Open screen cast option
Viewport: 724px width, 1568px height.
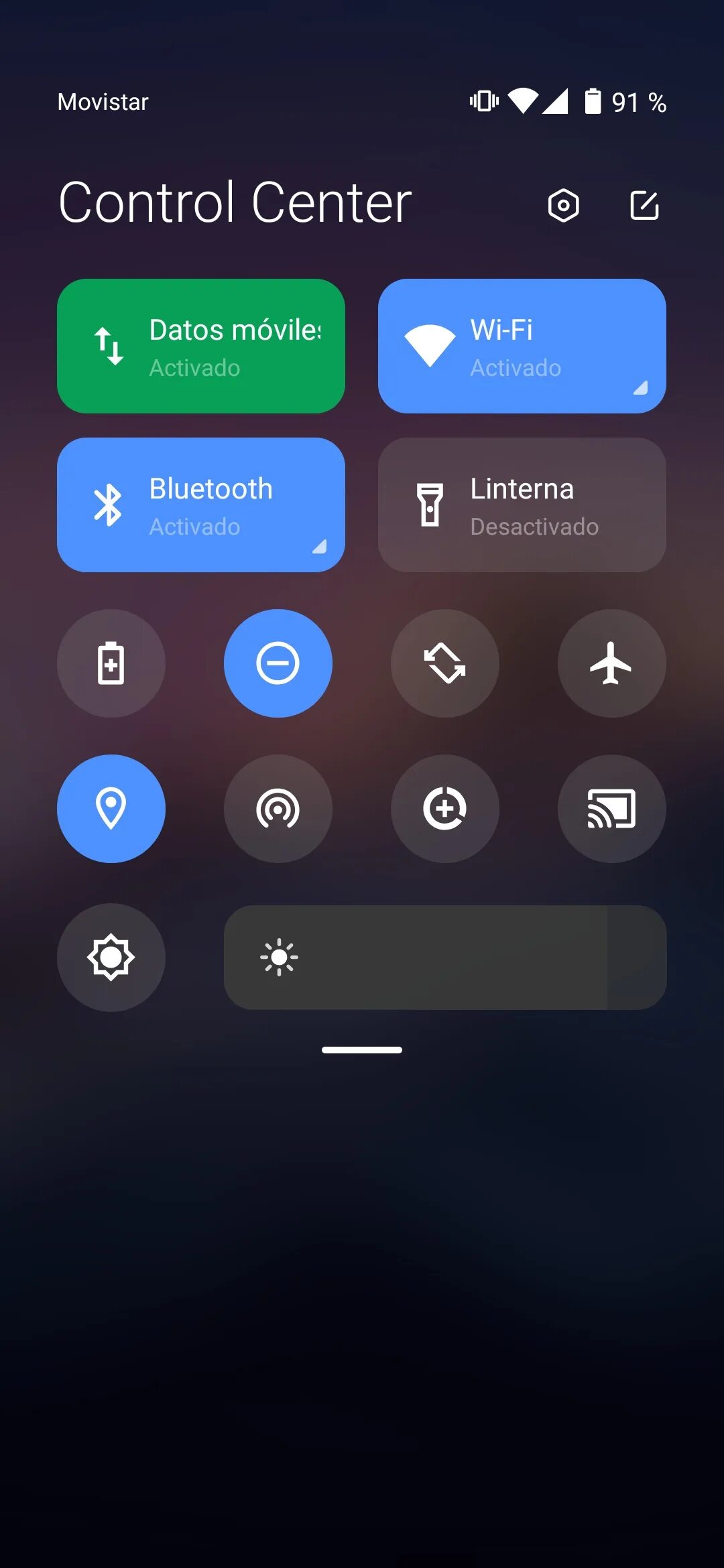coord(611,809)
